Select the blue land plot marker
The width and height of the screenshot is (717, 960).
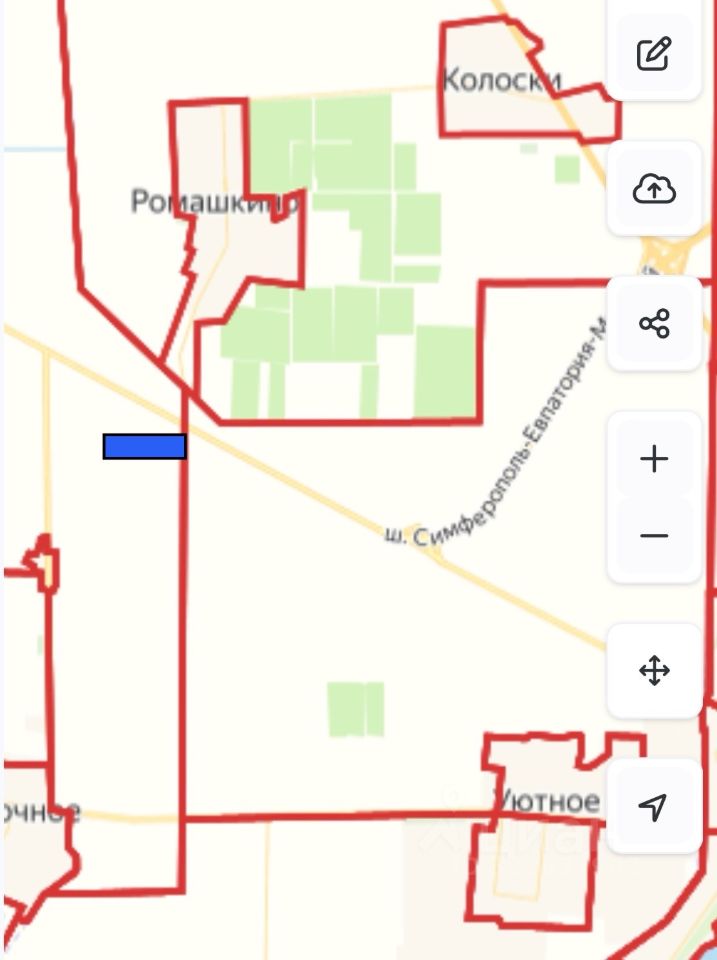(144, 446)
